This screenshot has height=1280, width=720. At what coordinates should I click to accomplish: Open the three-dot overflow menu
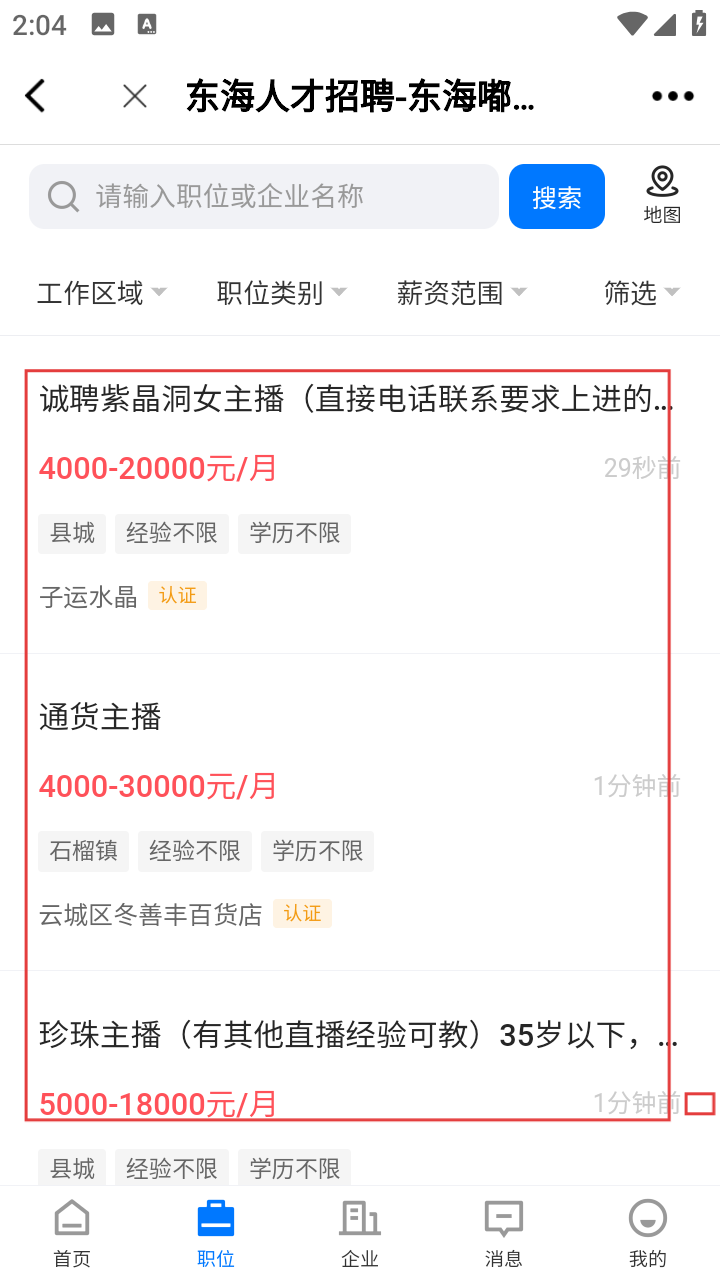click(x=672, y=96)
